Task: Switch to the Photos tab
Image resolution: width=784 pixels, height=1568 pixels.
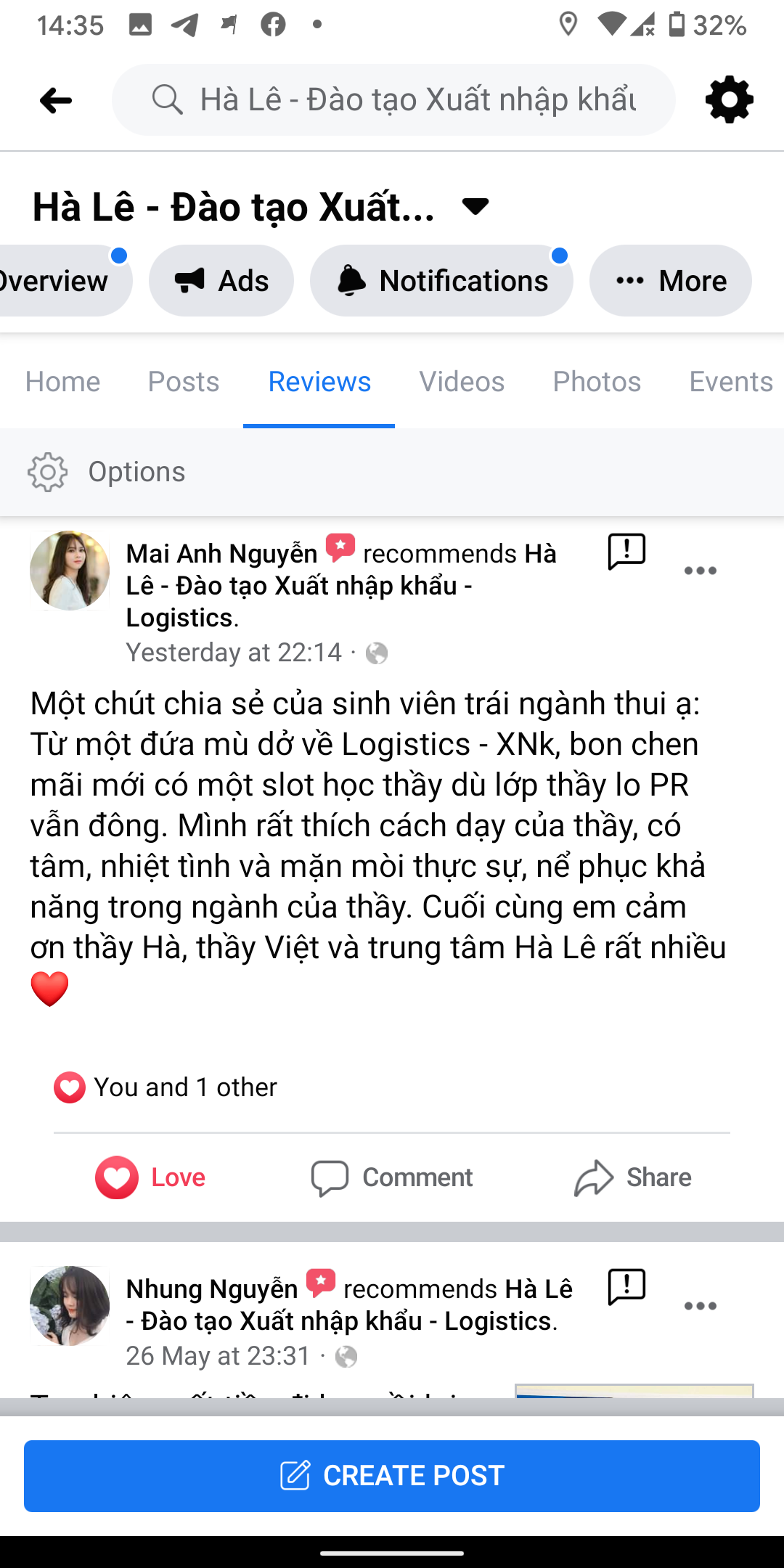Action: (597, 382)
